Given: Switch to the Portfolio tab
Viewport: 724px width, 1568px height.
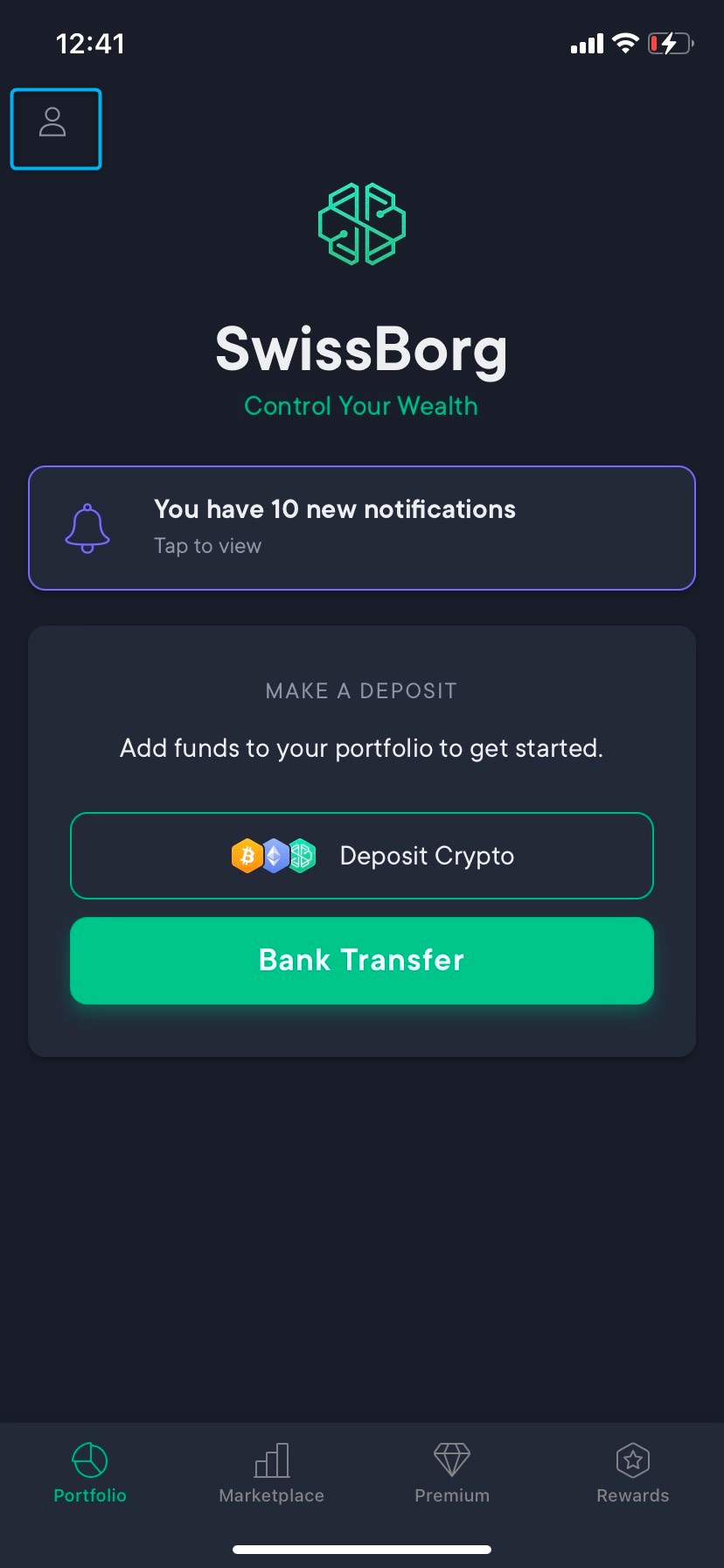Looking at the screenshot, I should 90,1473.
